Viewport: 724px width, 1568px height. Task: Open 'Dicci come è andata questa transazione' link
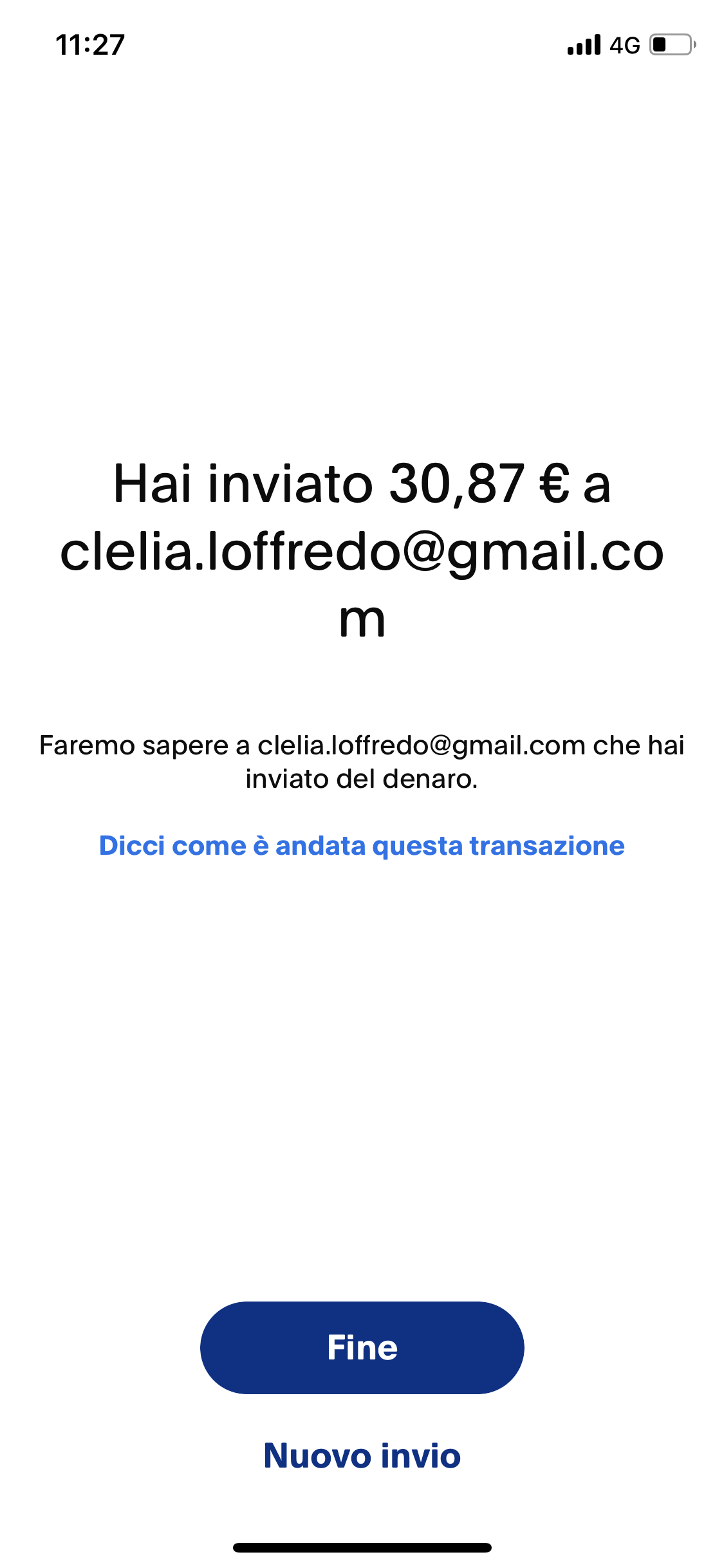(x=362, y=846)
